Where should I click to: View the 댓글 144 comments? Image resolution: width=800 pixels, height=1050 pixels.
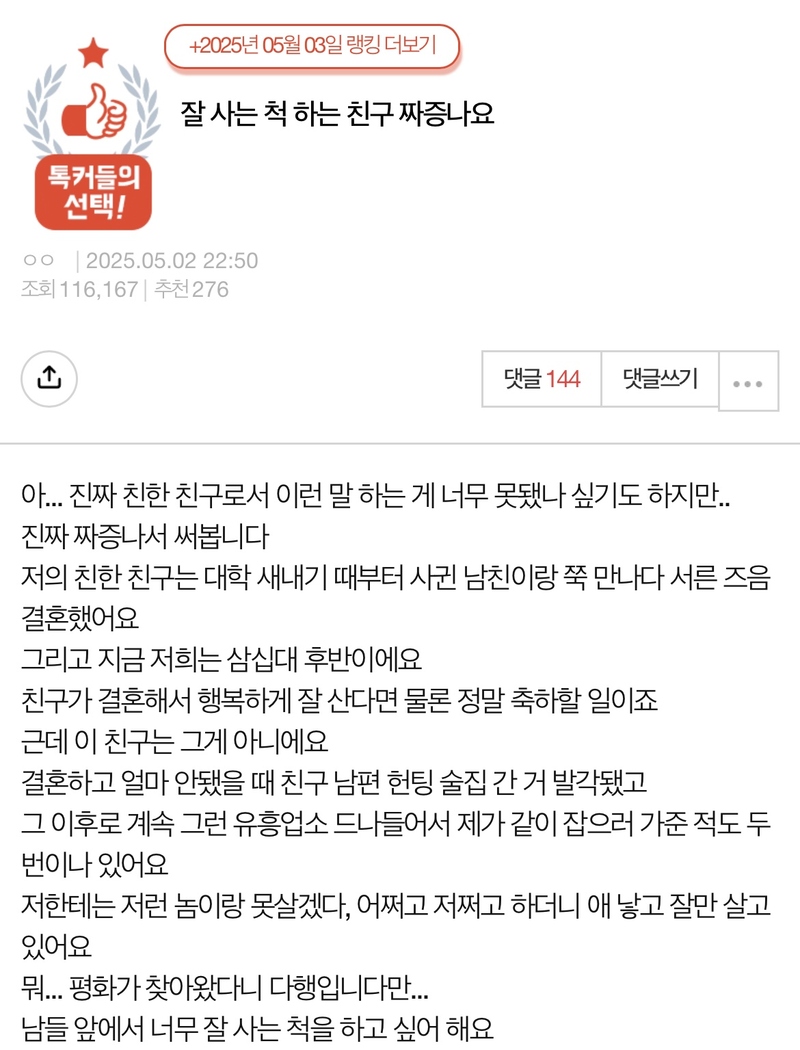click(542, 379)
